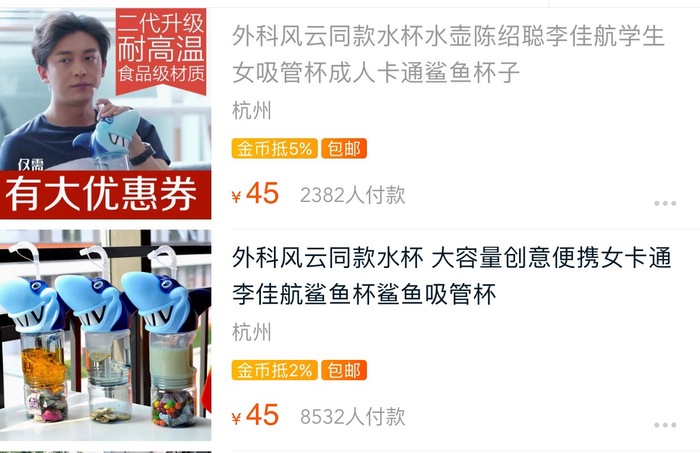Open the 2382人付款 shark cup listing

click(448, 54)
